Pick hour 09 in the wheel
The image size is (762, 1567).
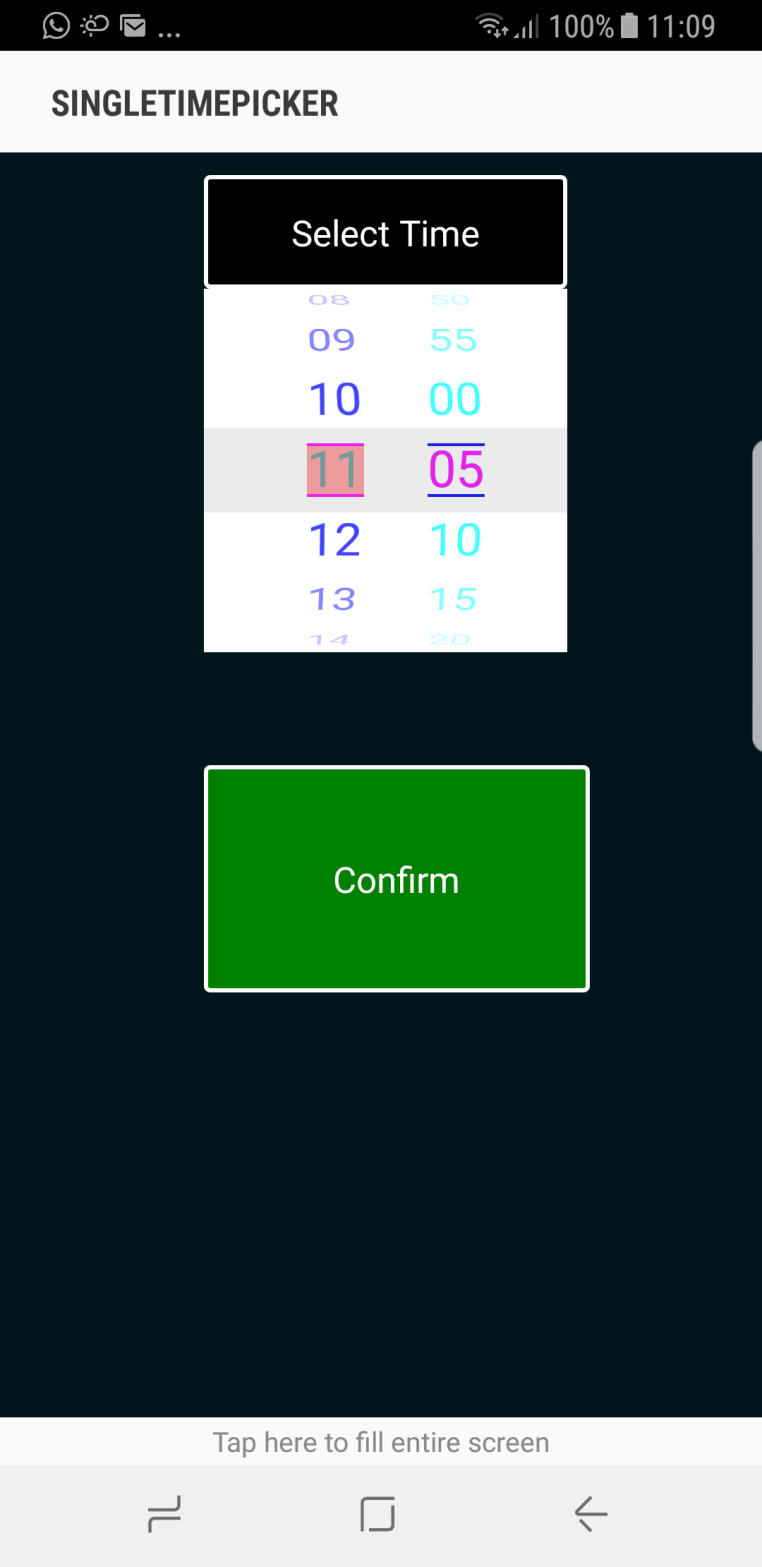click(332, 340)
